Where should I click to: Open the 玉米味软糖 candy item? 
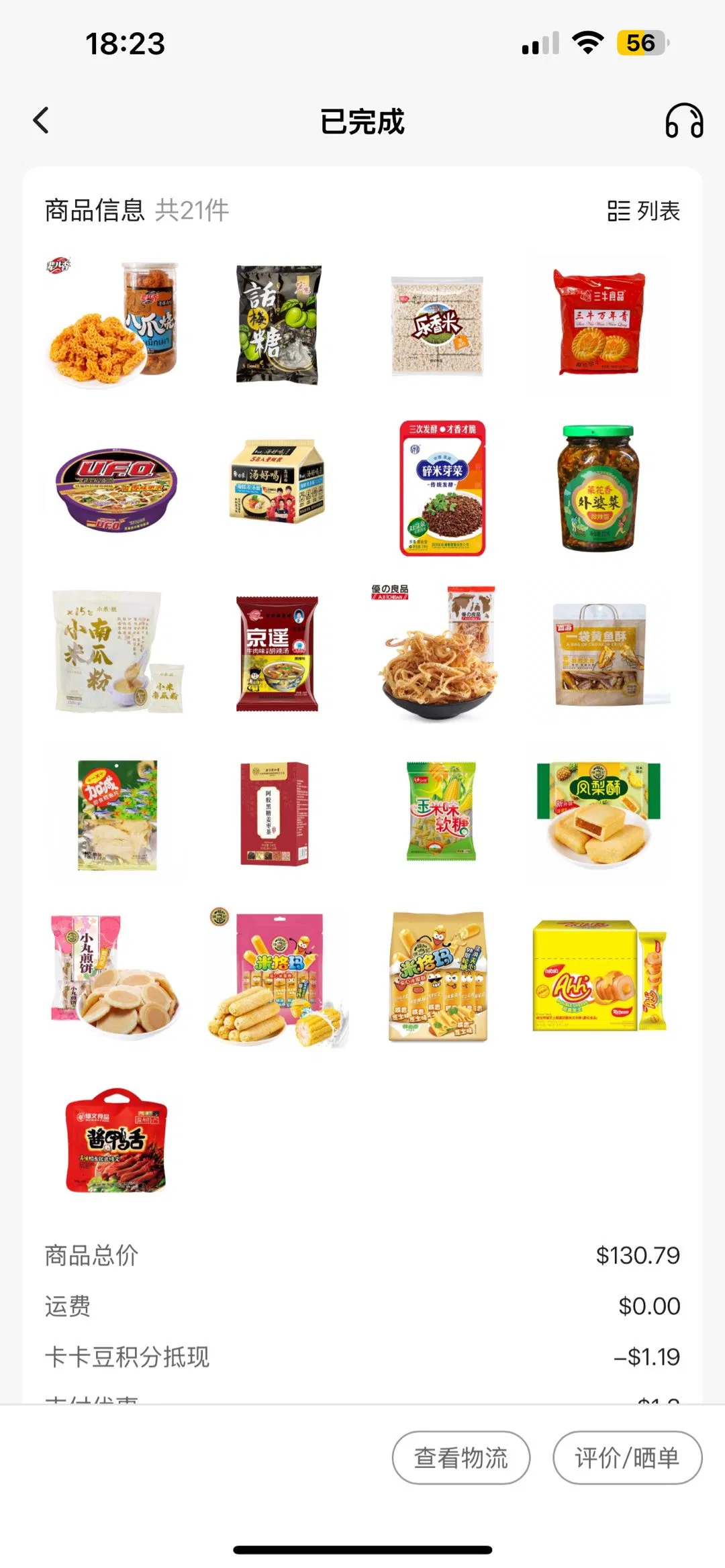[441, 811]
